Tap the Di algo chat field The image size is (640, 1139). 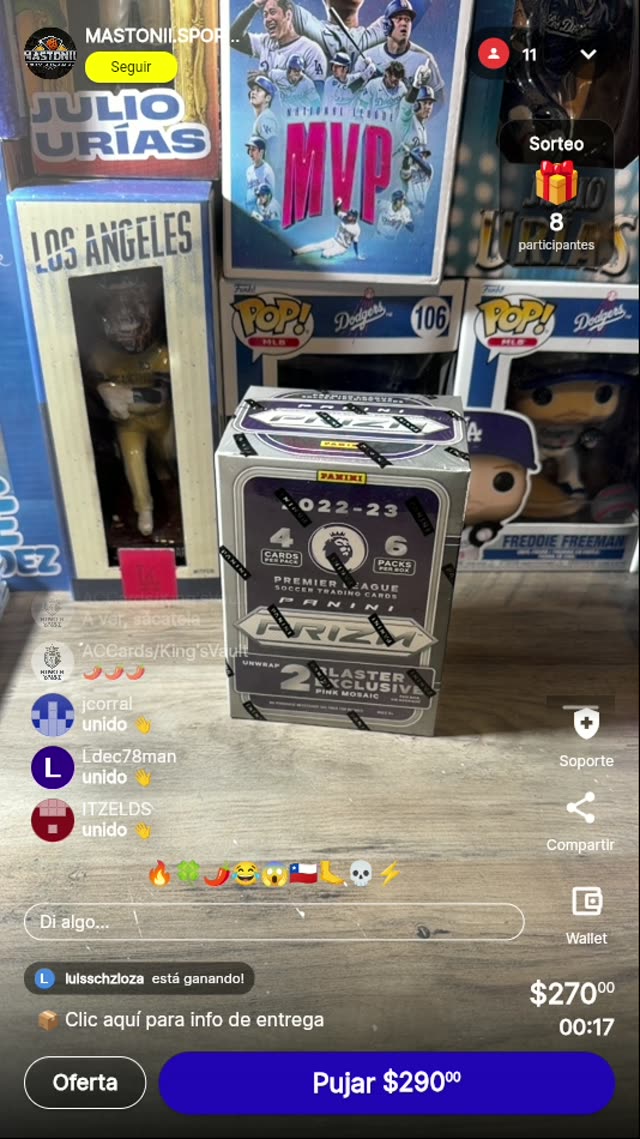[x=273, y=922]
